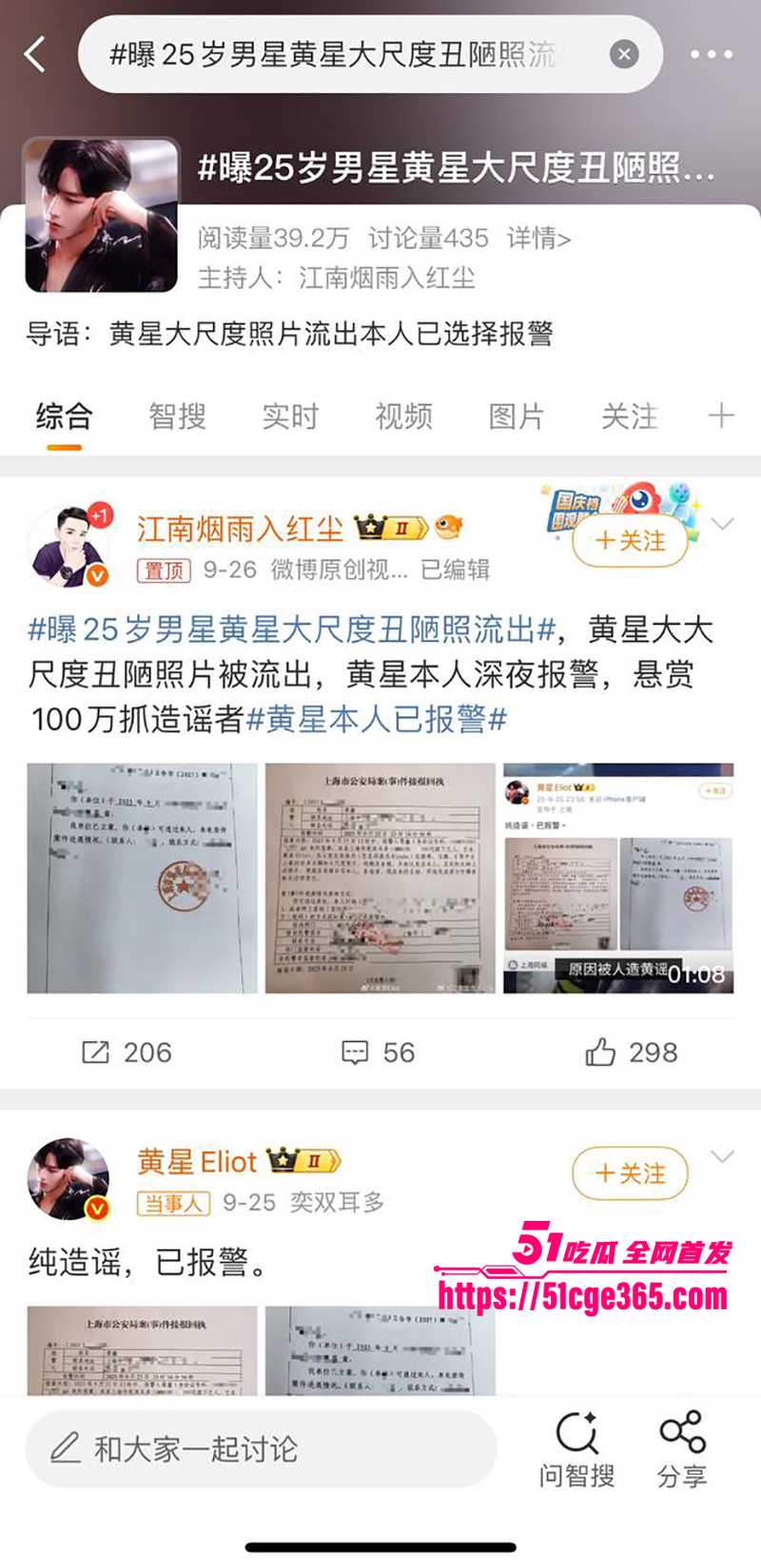Image resolution: width=761 pixels, height=1568 pixels.
Task: Tap the 和大家一起讨论 comment field
Action: tap(266, 1447)
